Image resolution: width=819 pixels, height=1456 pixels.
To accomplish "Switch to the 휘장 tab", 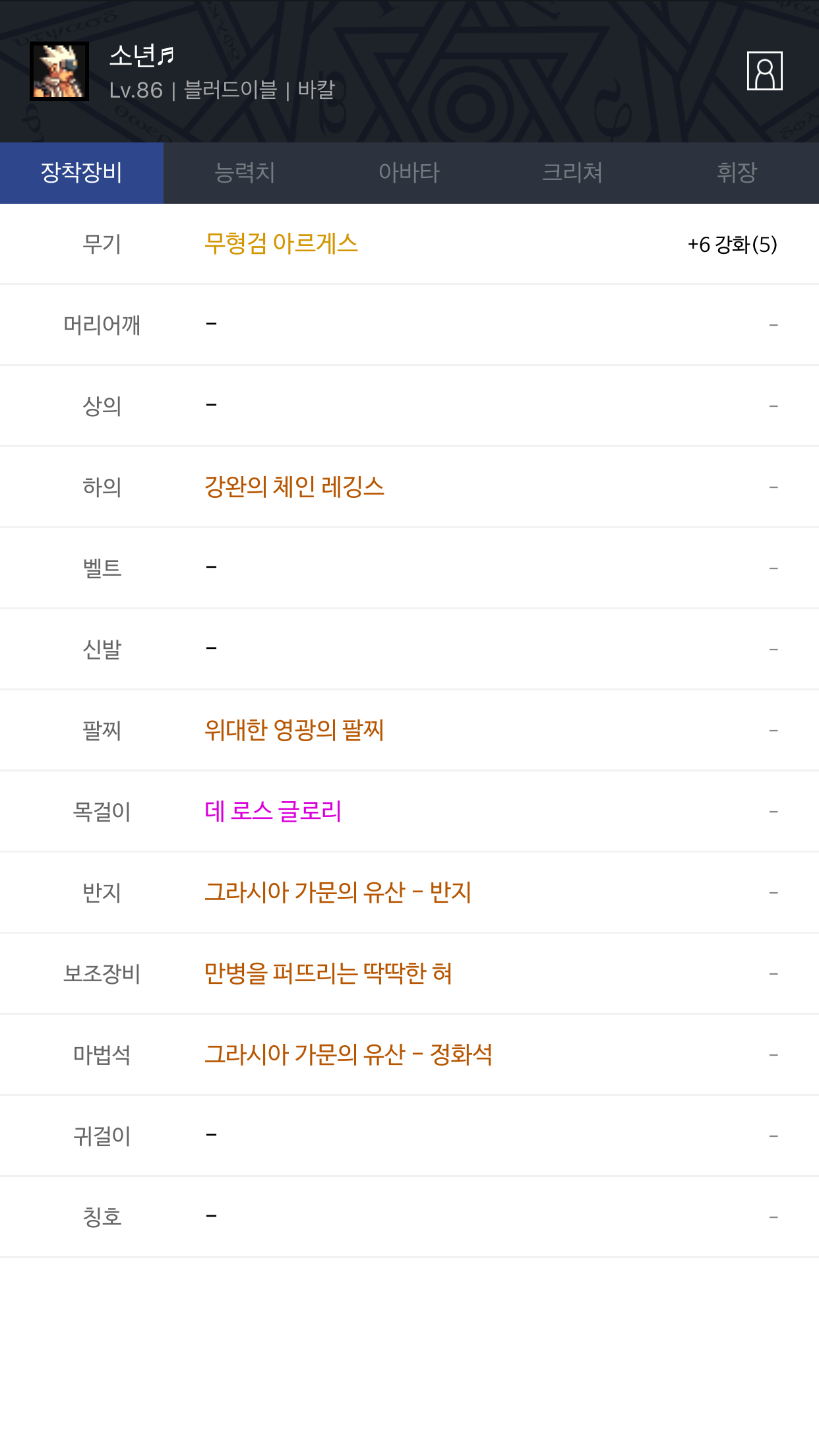I will pos(737,173).
